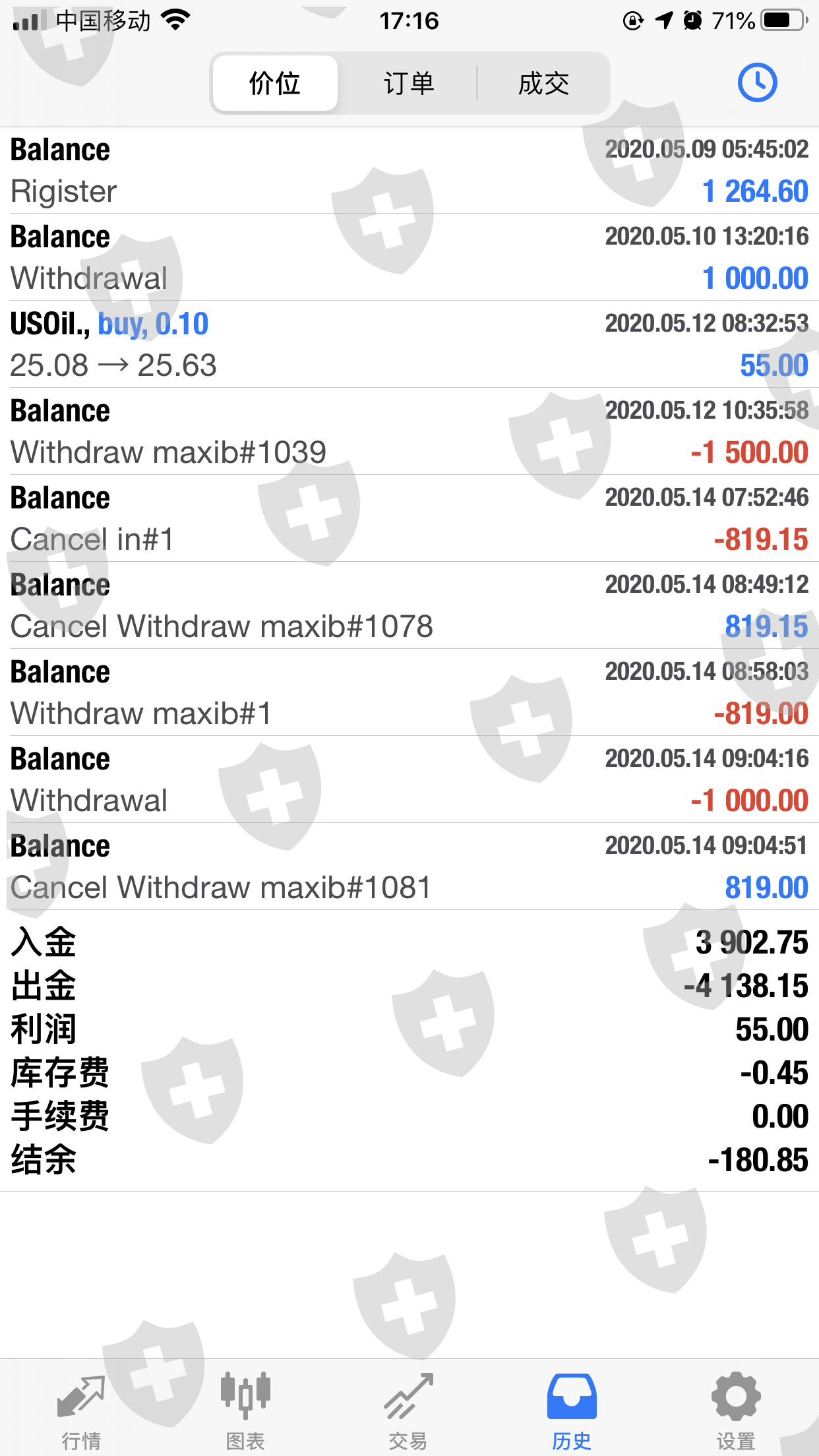Switch to the 成交 segment
The height and width of the screenshot is (1456, 819).
[x=543, y=84]
